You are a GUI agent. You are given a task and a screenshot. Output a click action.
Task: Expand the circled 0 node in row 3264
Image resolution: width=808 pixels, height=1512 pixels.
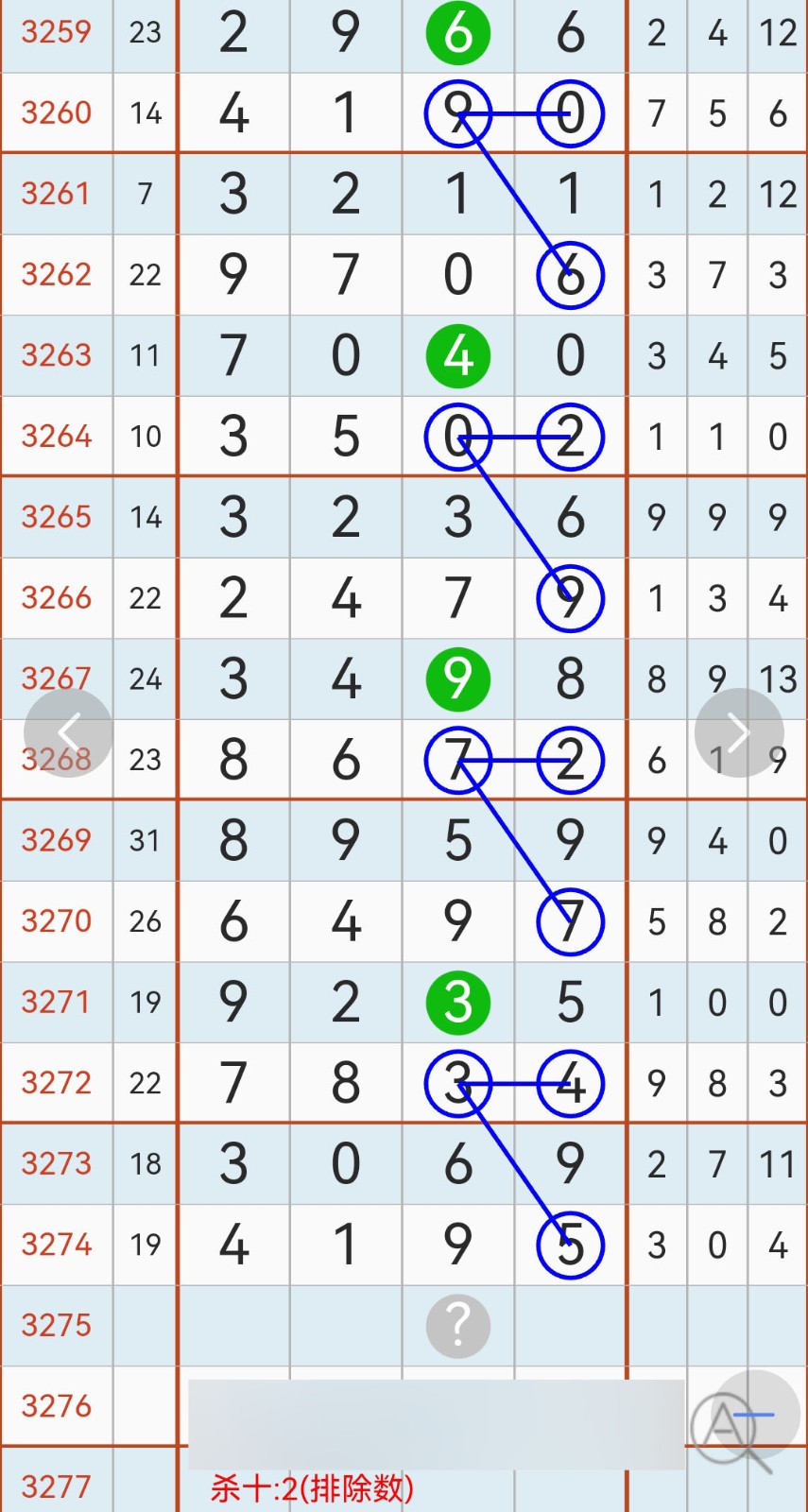[x=458, y=436]
